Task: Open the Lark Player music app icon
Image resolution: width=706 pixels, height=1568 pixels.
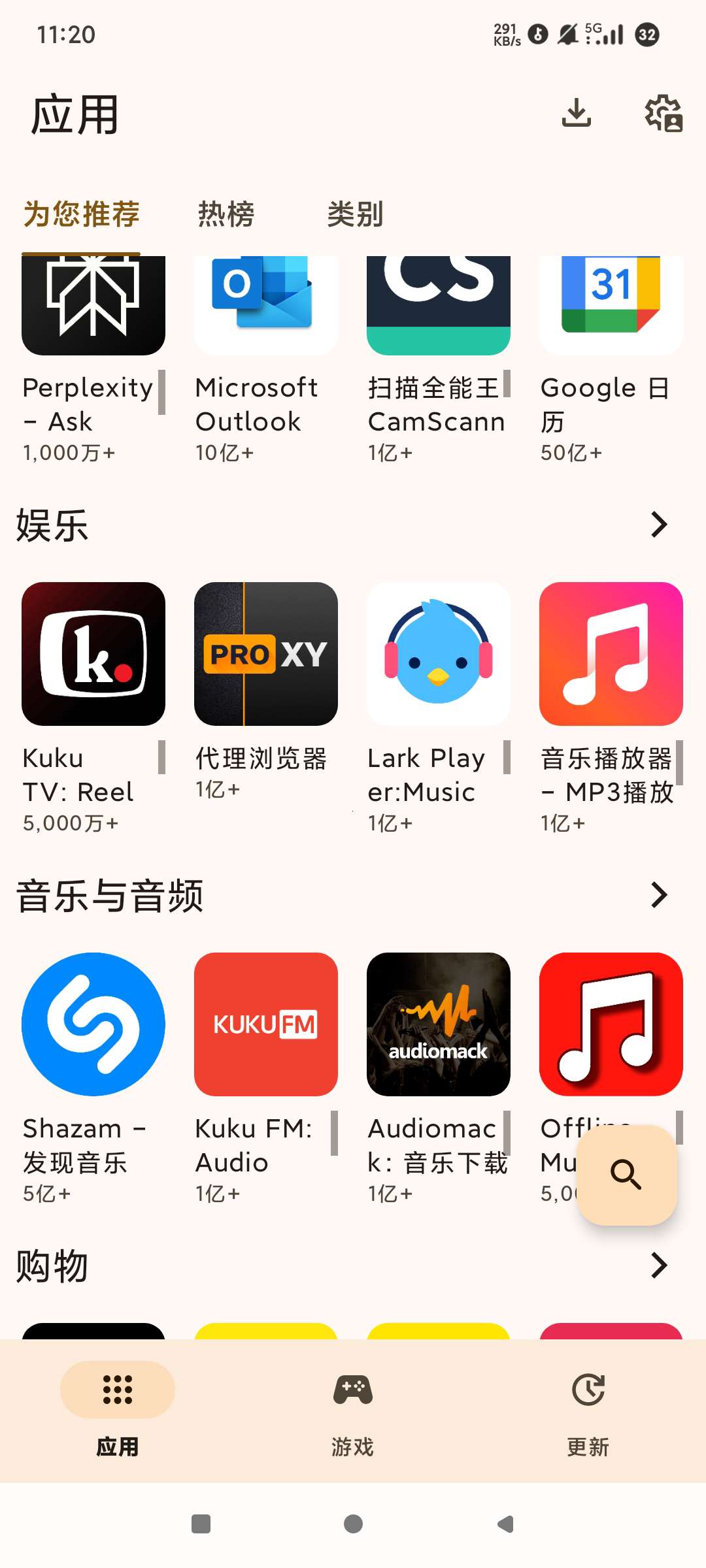Action: [x=438, y=653]
